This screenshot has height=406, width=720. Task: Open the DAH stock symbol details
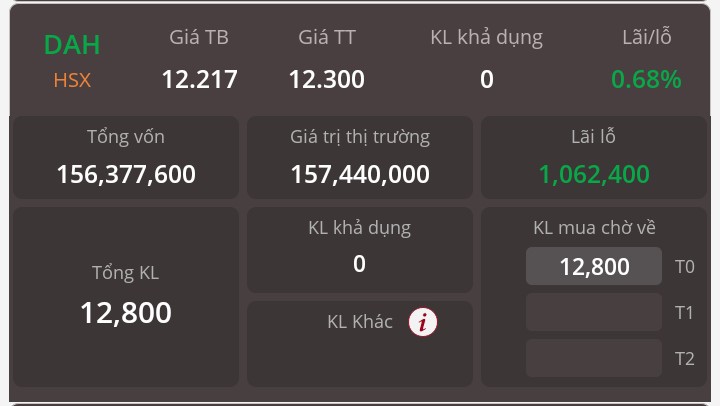tap(72, 45)
